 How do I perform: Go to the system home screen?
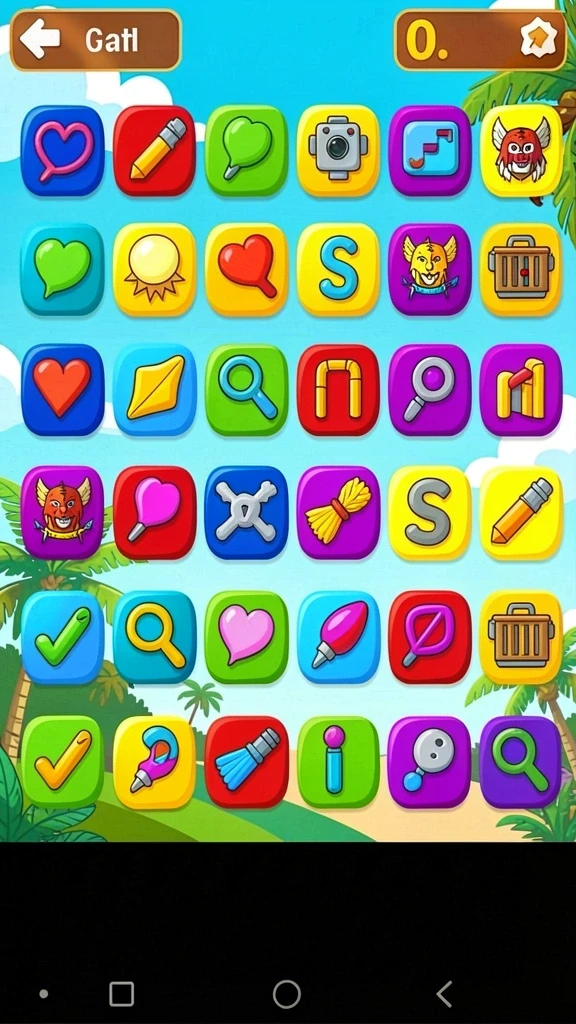coord(287,994)
